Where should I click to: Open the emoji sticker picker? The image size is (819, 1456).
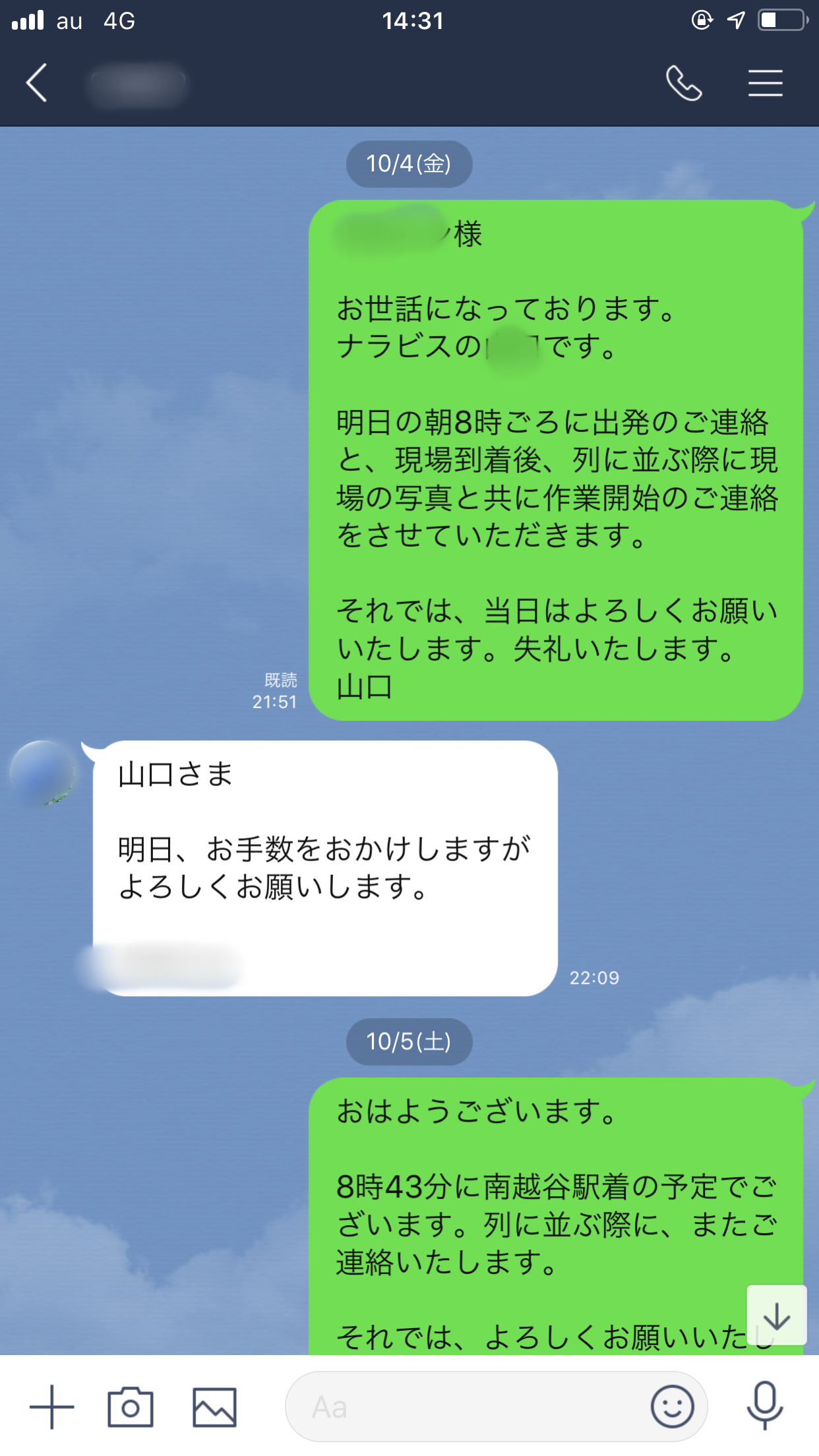[672, 1407]
